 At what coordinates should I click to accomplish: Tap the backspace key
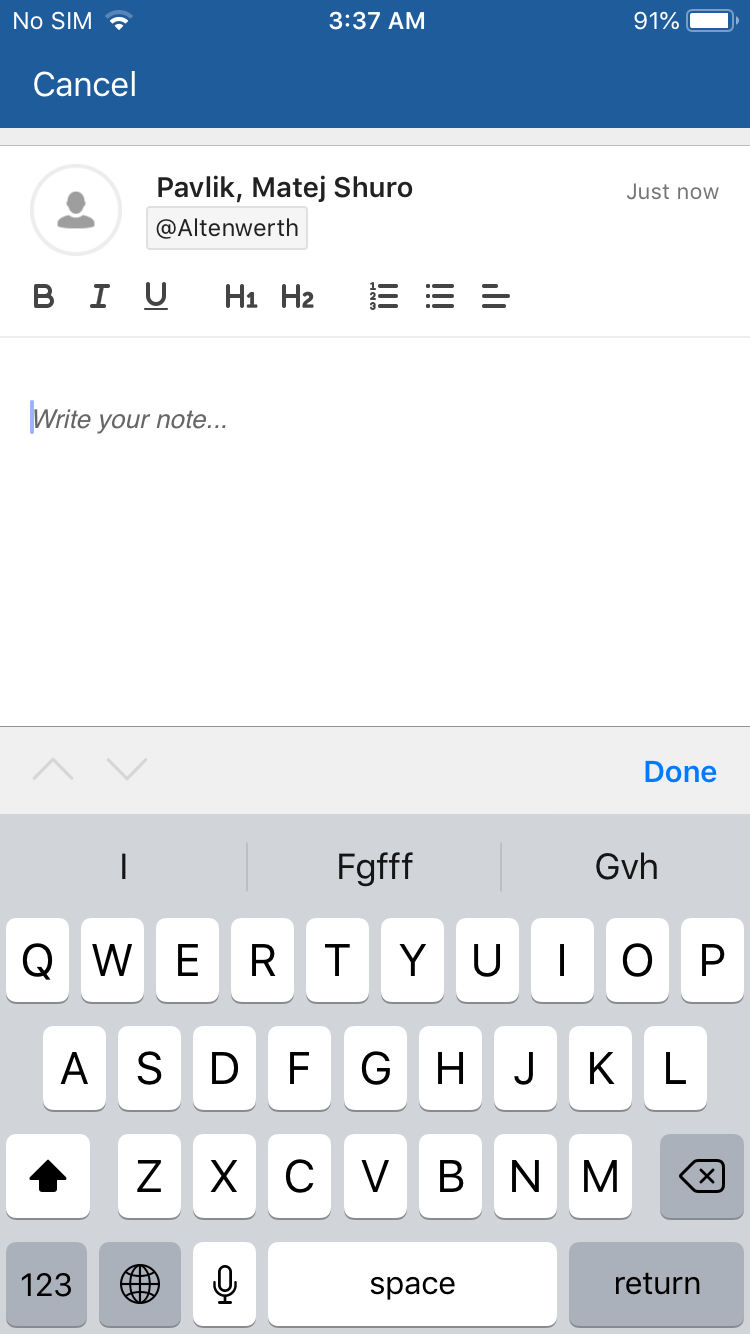coord(701,1177)
